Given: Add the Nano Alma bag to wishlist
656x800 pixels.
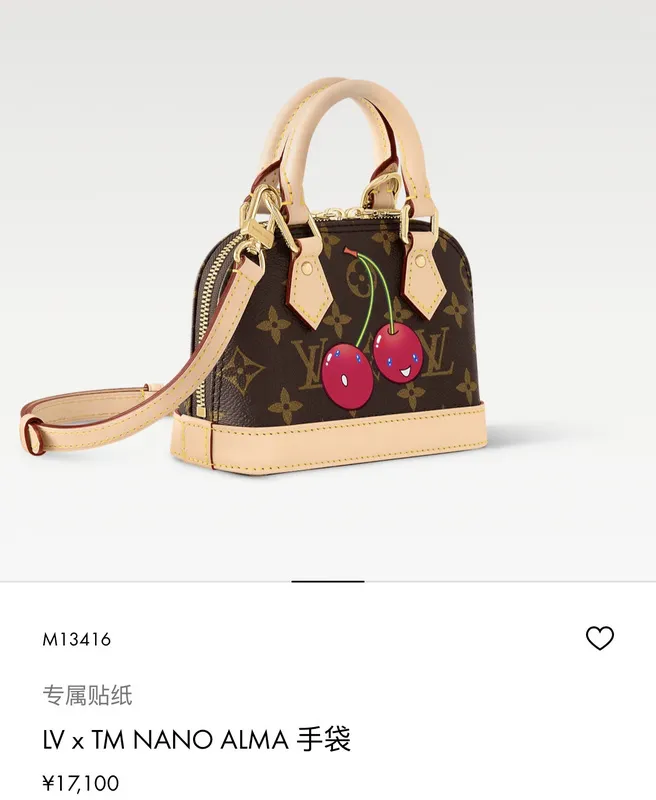Looking at the screenshot, I should (x=599, y=638).
